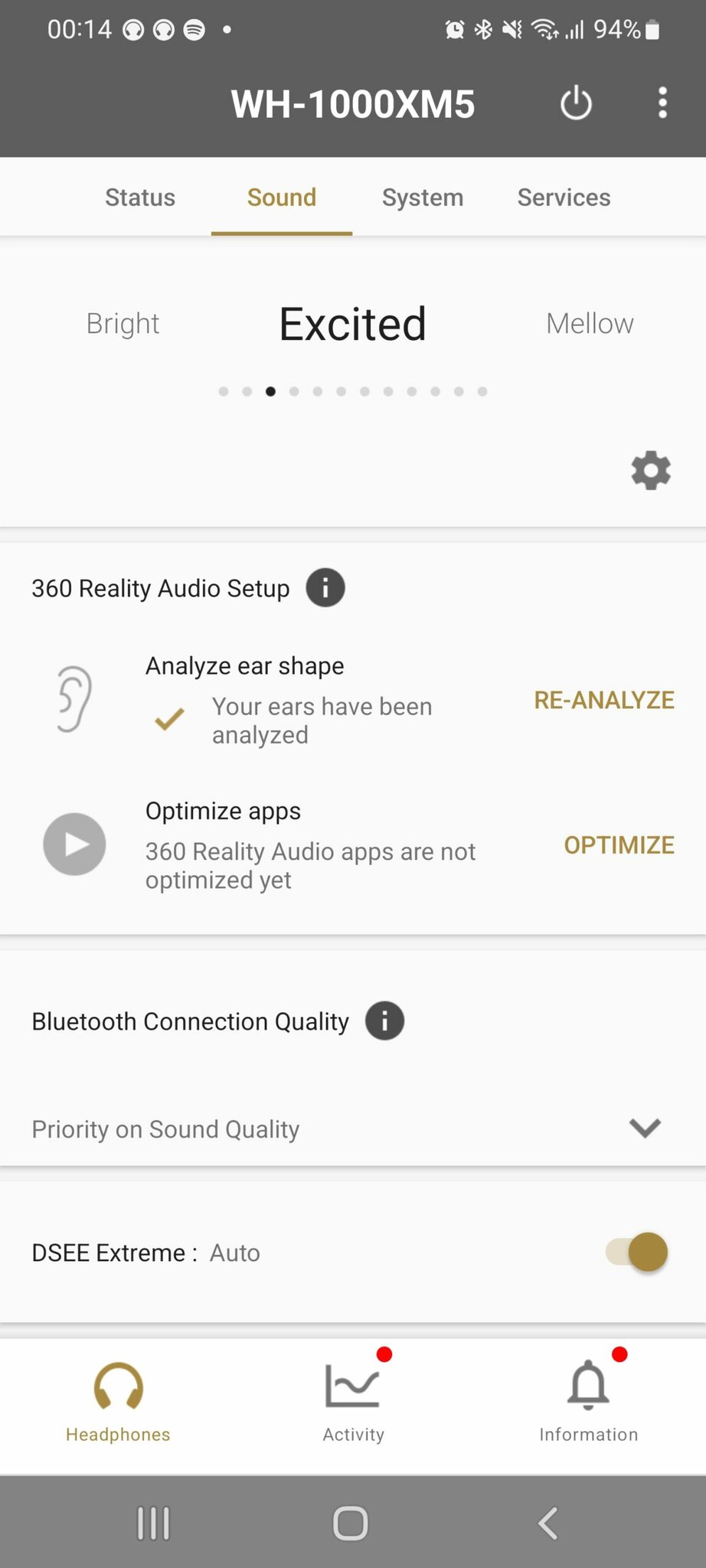This screenshot has height=1568, width=706.
Task: Toggle off DSEE Extreme
Action: coord(637,1253)
